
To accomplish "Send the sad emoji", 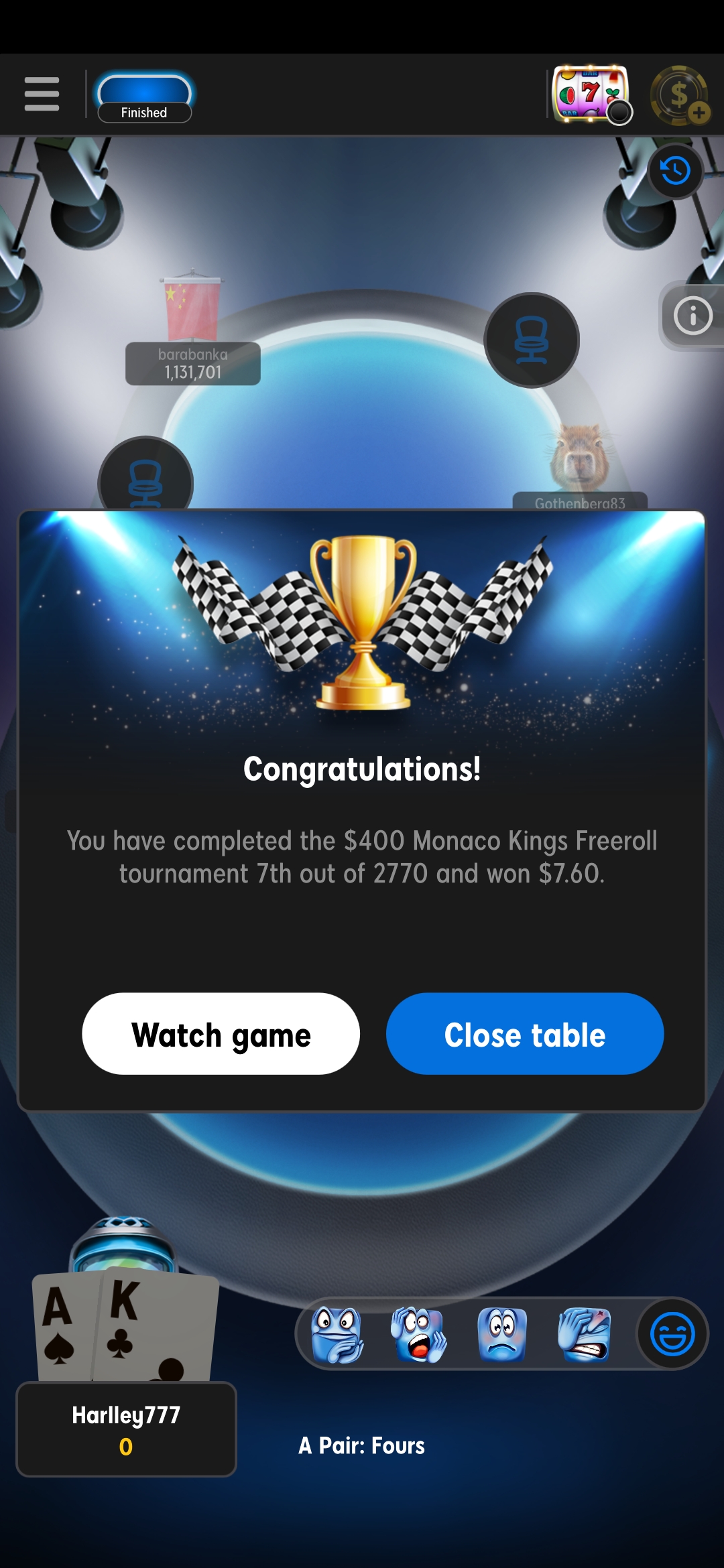I will [x=502, y=1334].
